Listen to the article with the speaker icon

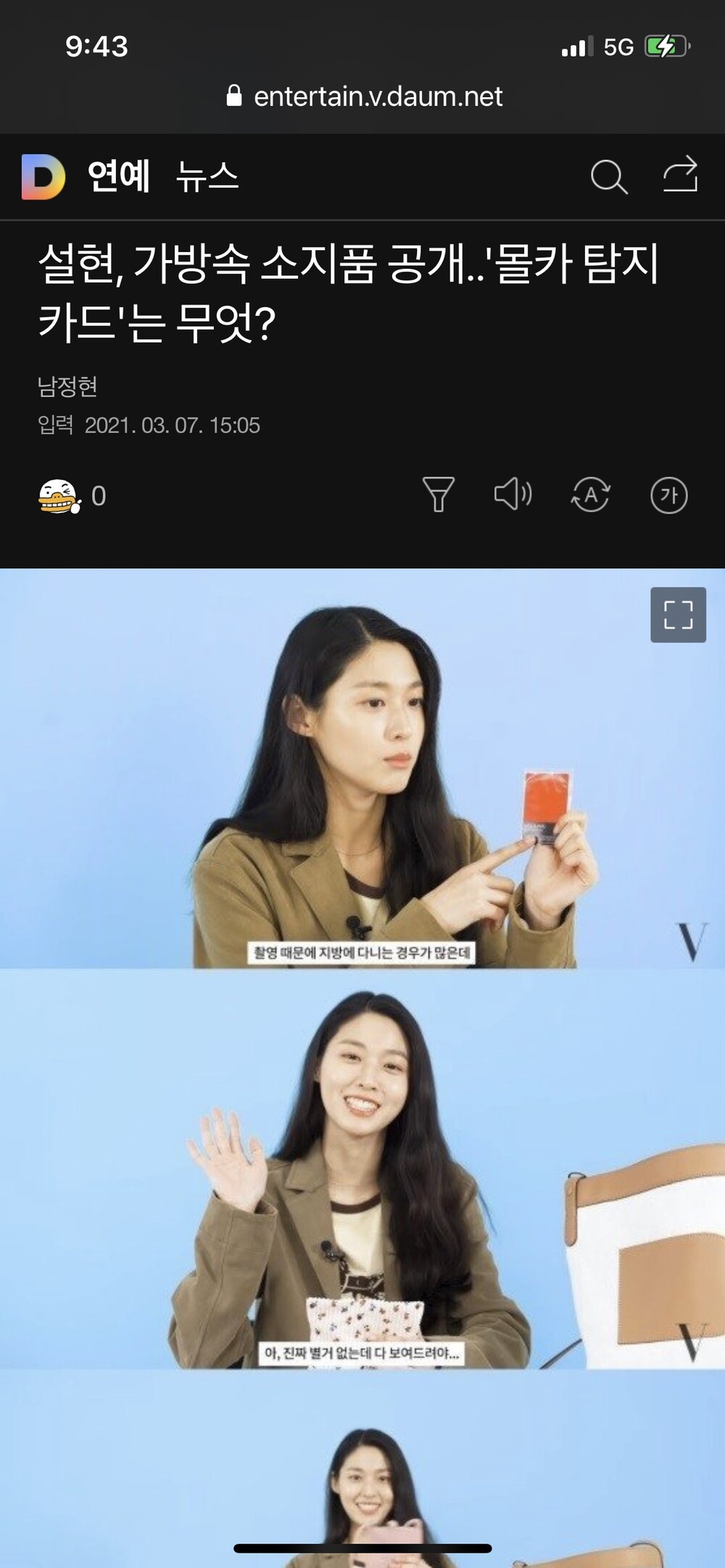point(513,494)
